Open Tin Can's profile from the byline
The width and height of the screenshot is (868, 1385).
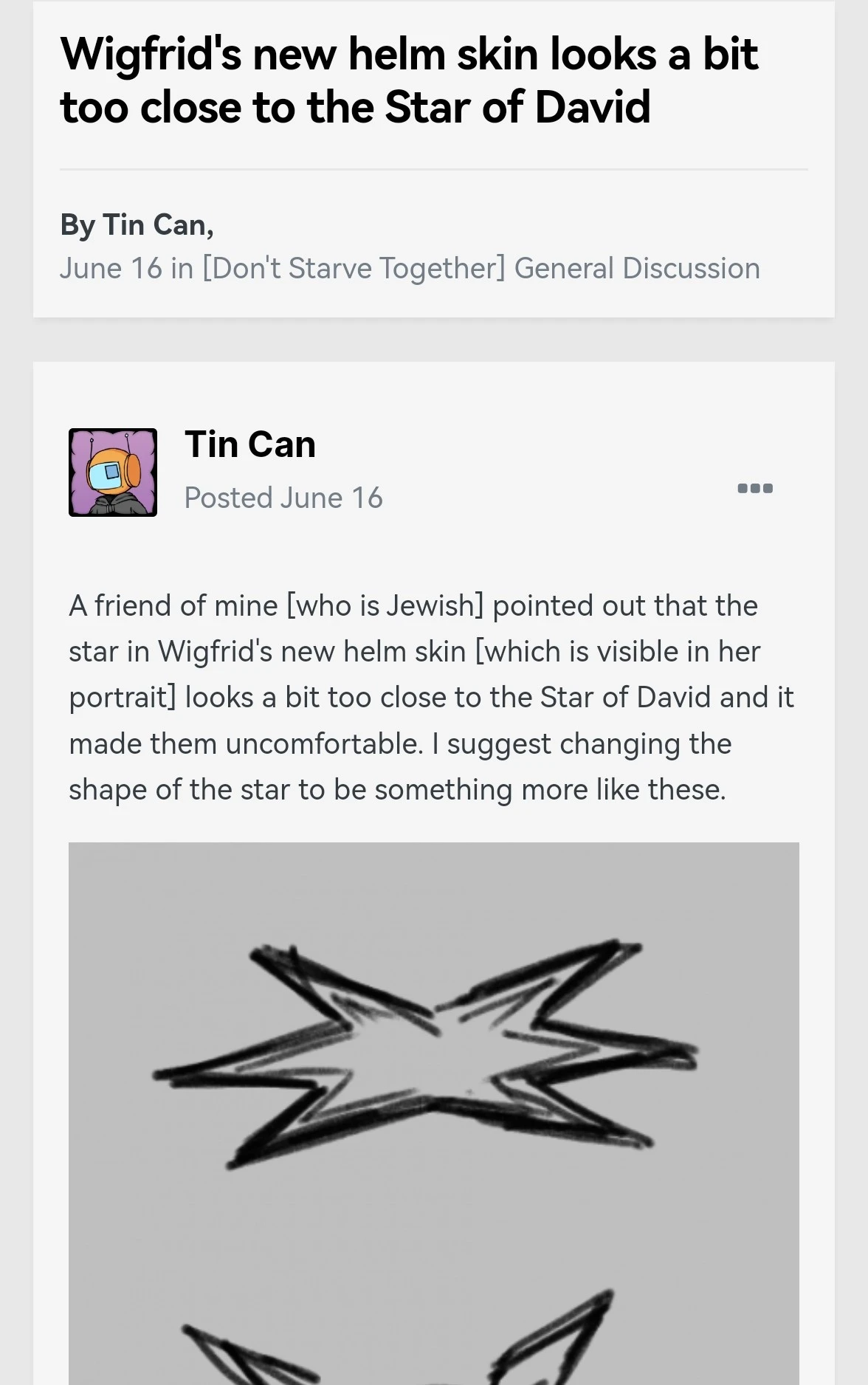[154, 225]
